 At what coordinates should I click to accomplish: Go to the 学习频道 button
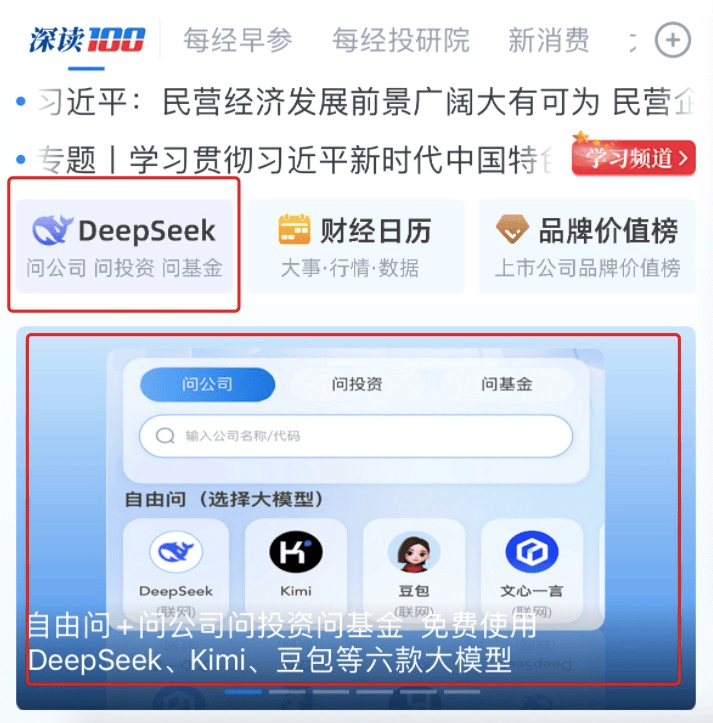(x=633, y=157)
